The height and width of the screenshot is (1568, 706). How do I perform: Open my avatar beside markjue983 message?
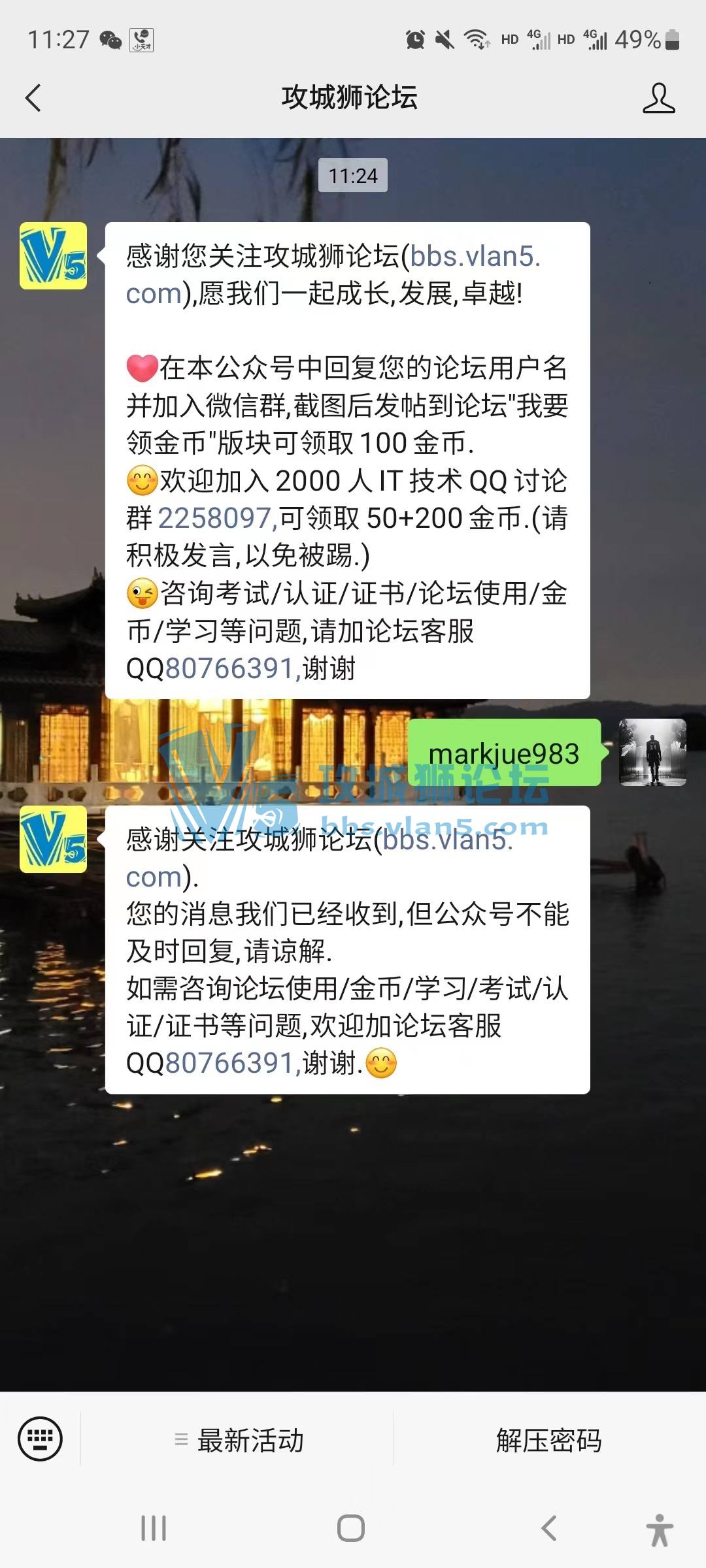tap(652, 752)
